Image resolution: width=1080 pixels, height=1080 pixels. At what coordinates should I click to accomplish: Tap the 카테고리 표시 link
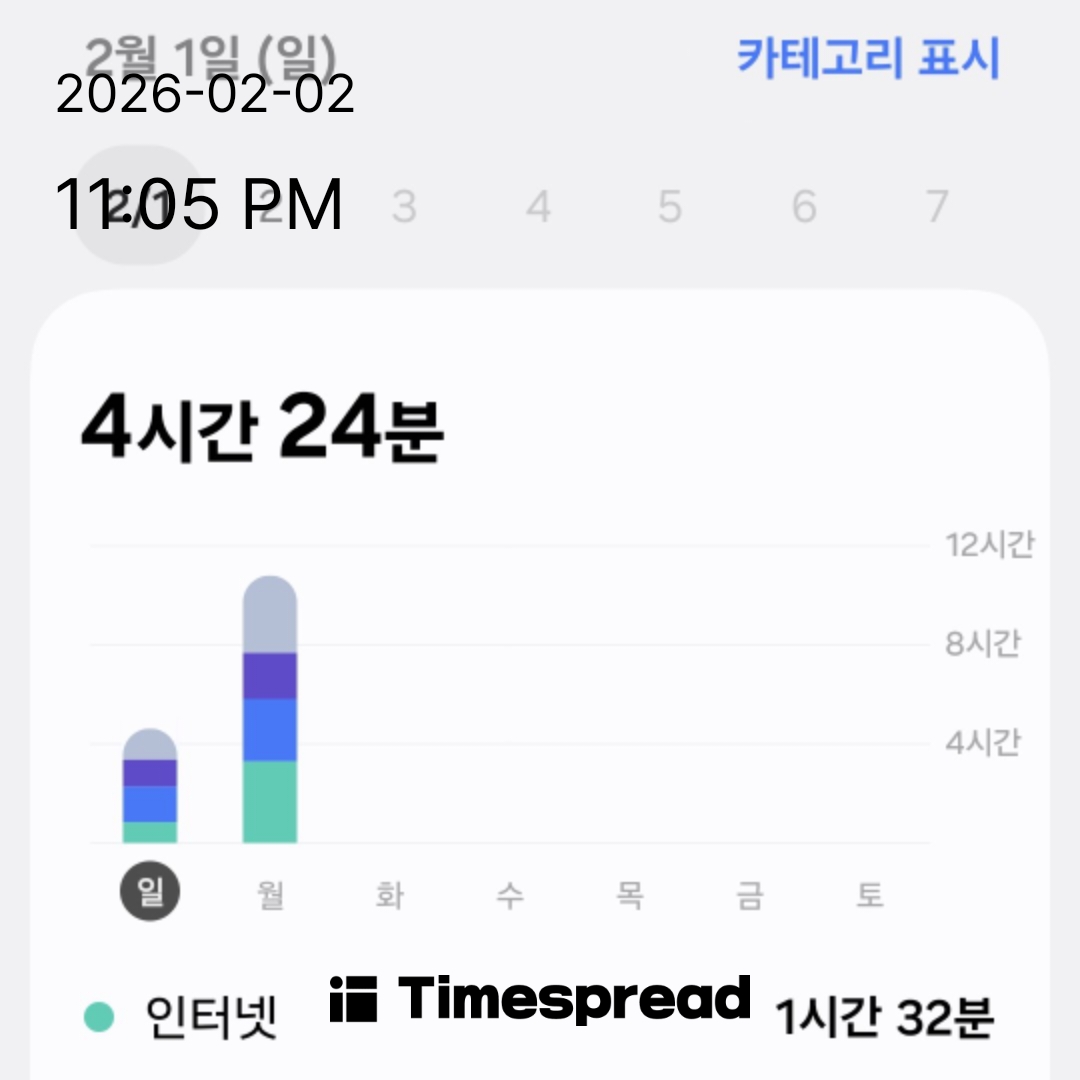pos(868,58)
